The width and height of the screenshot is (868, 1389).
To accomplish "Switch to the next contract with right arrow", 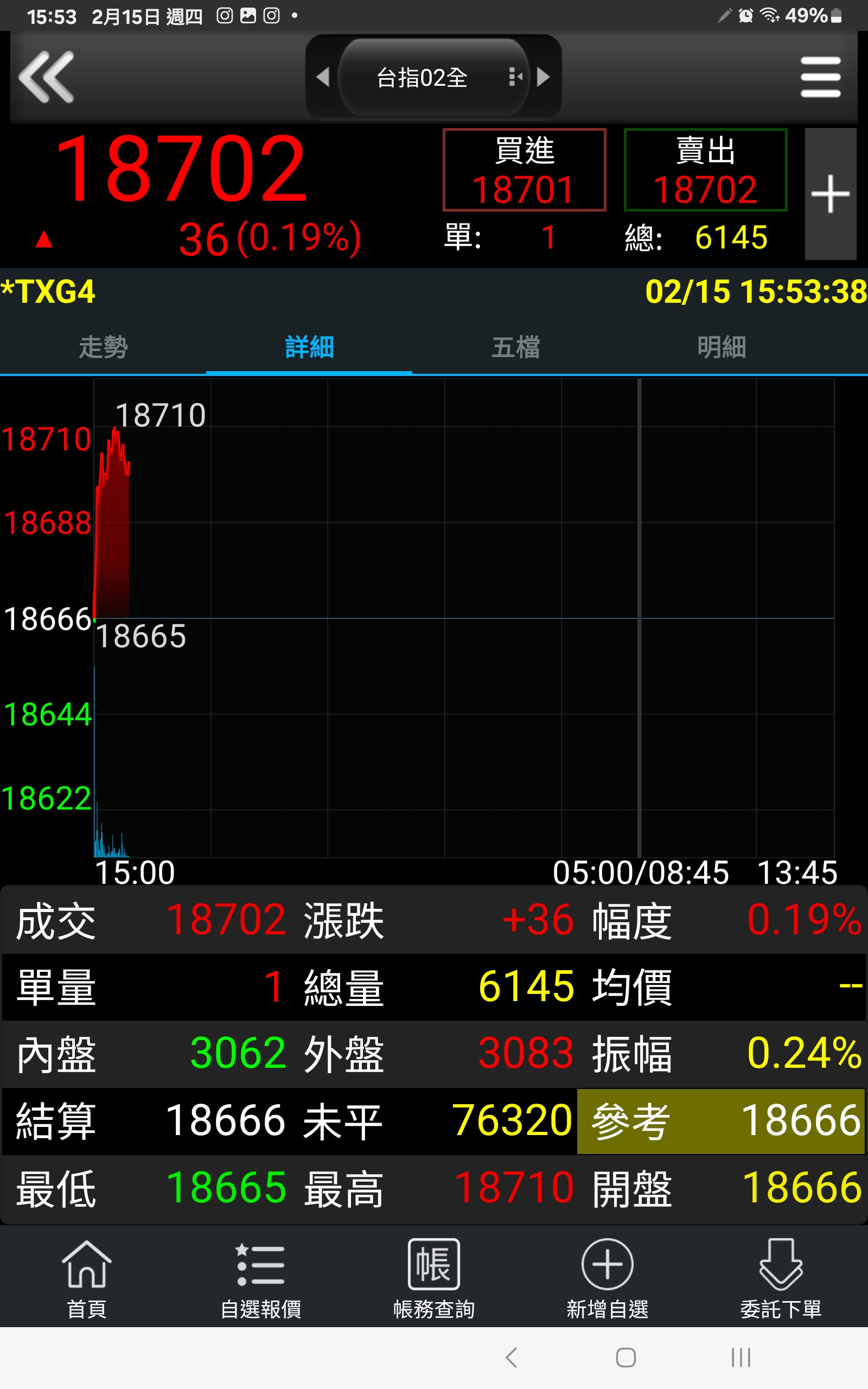I will pyautogui.click(x=543, y=77).
